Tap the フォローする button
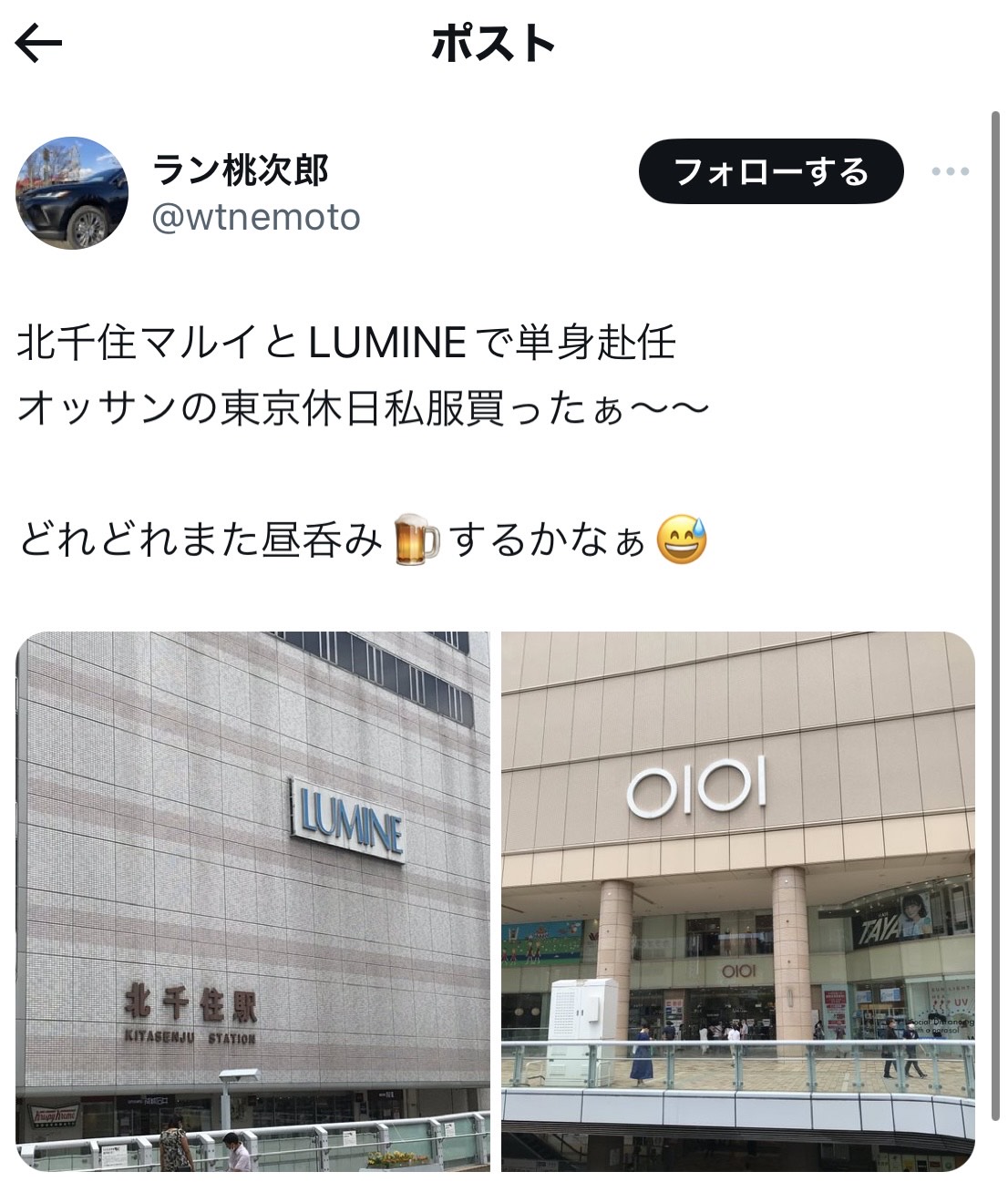The image size is (1008, 1182). coord(770,171)
